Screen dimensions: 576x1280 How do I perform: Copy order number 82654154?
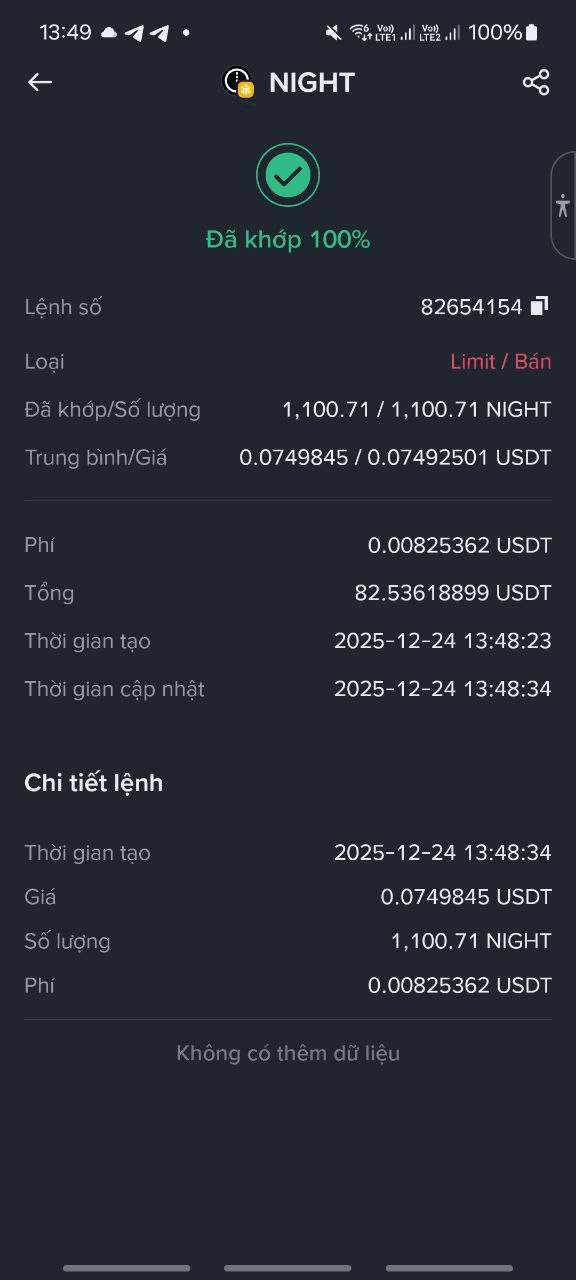point(539,306)
